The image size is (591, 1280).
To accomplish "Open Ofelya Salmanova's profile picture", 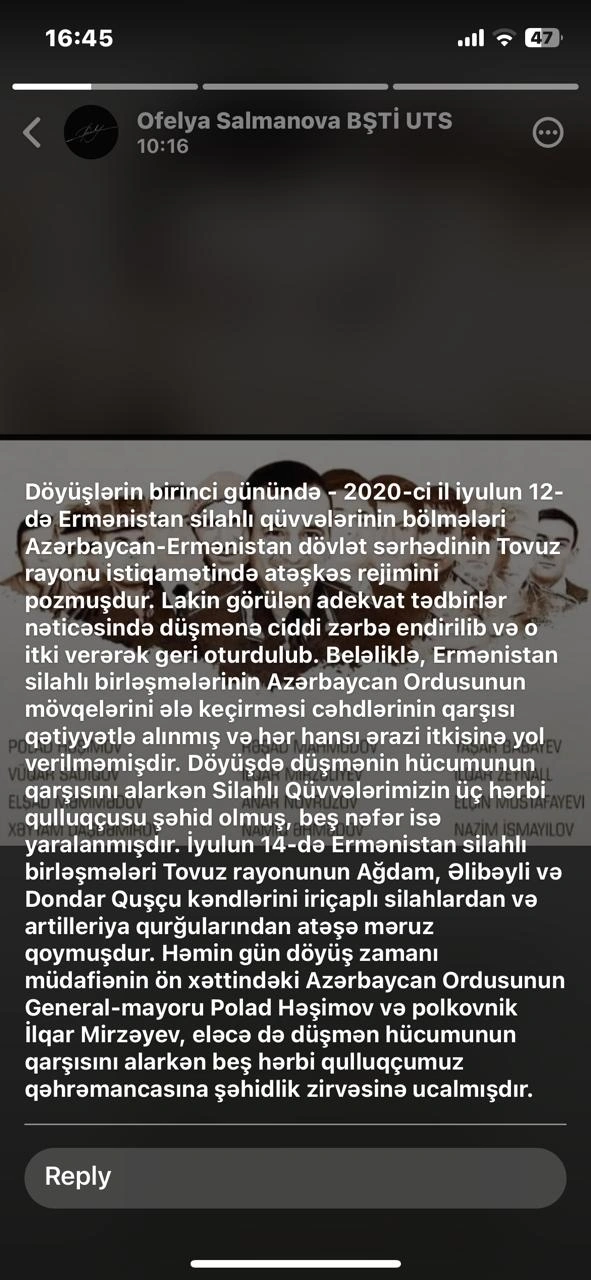I will 91,133.
